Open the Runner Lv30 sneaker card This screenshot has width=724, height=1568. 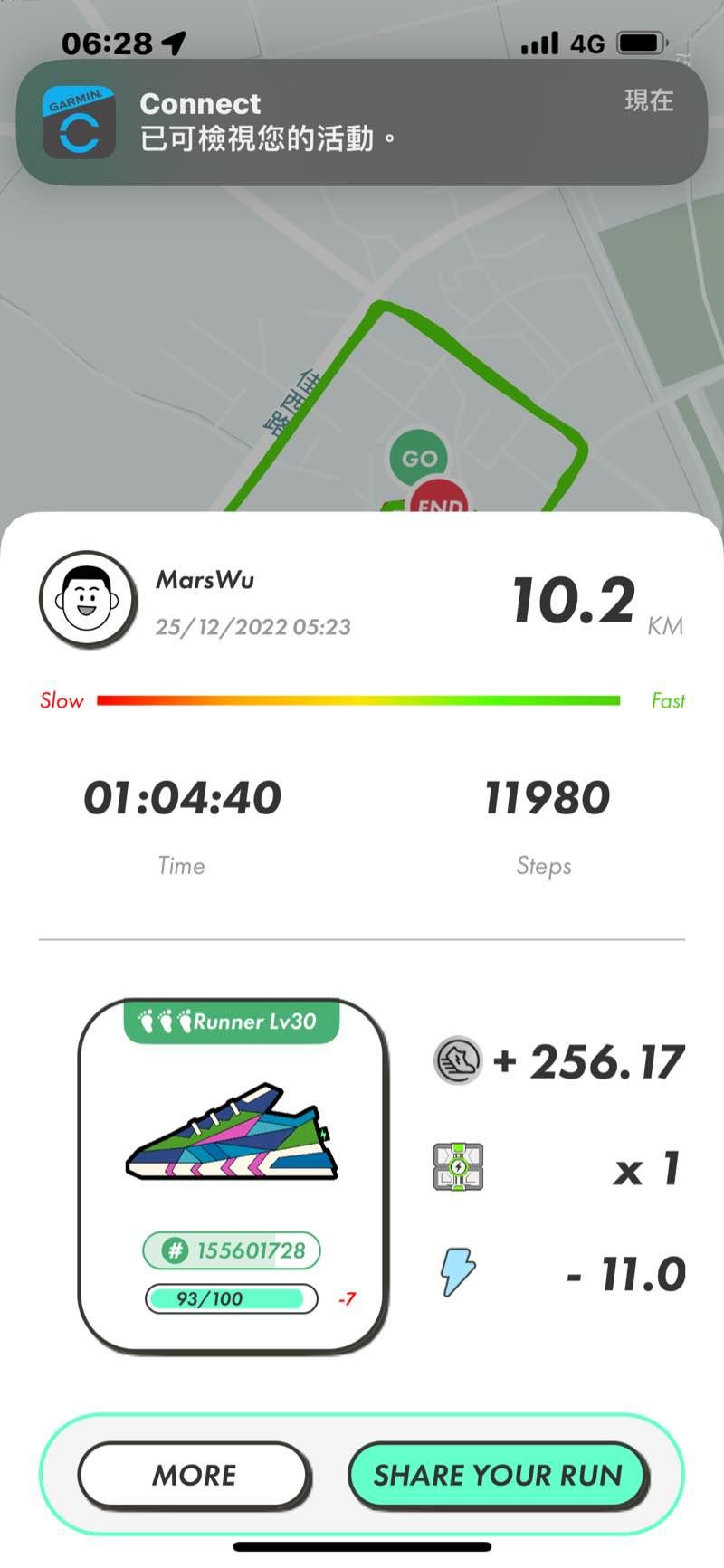pyautogui.click(x=233, y=1174)
